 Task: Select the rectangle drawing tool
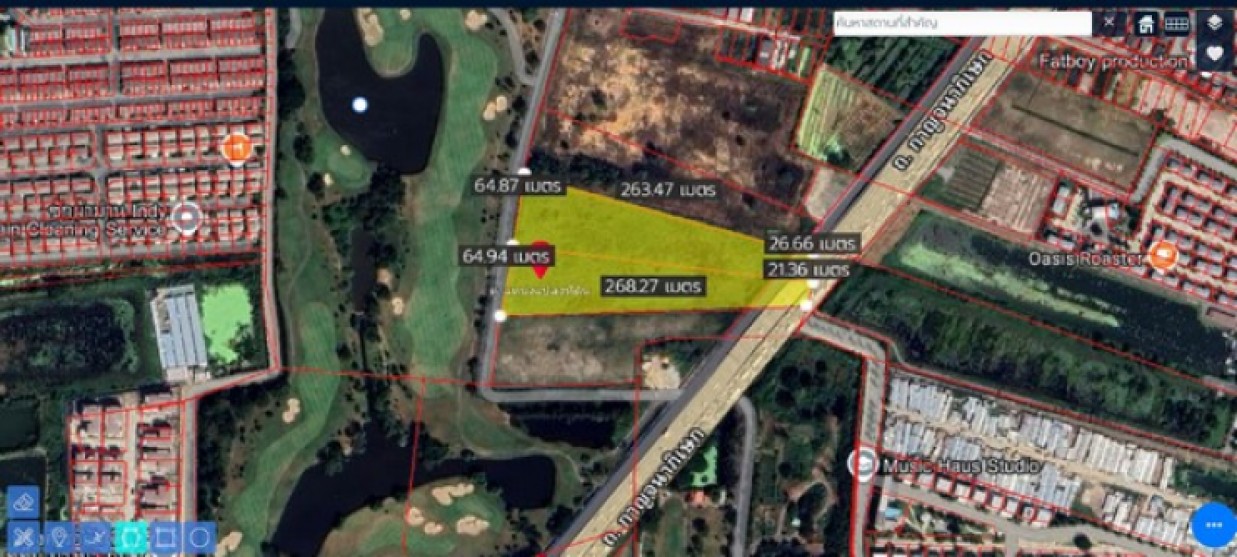[x=165, y=537]
